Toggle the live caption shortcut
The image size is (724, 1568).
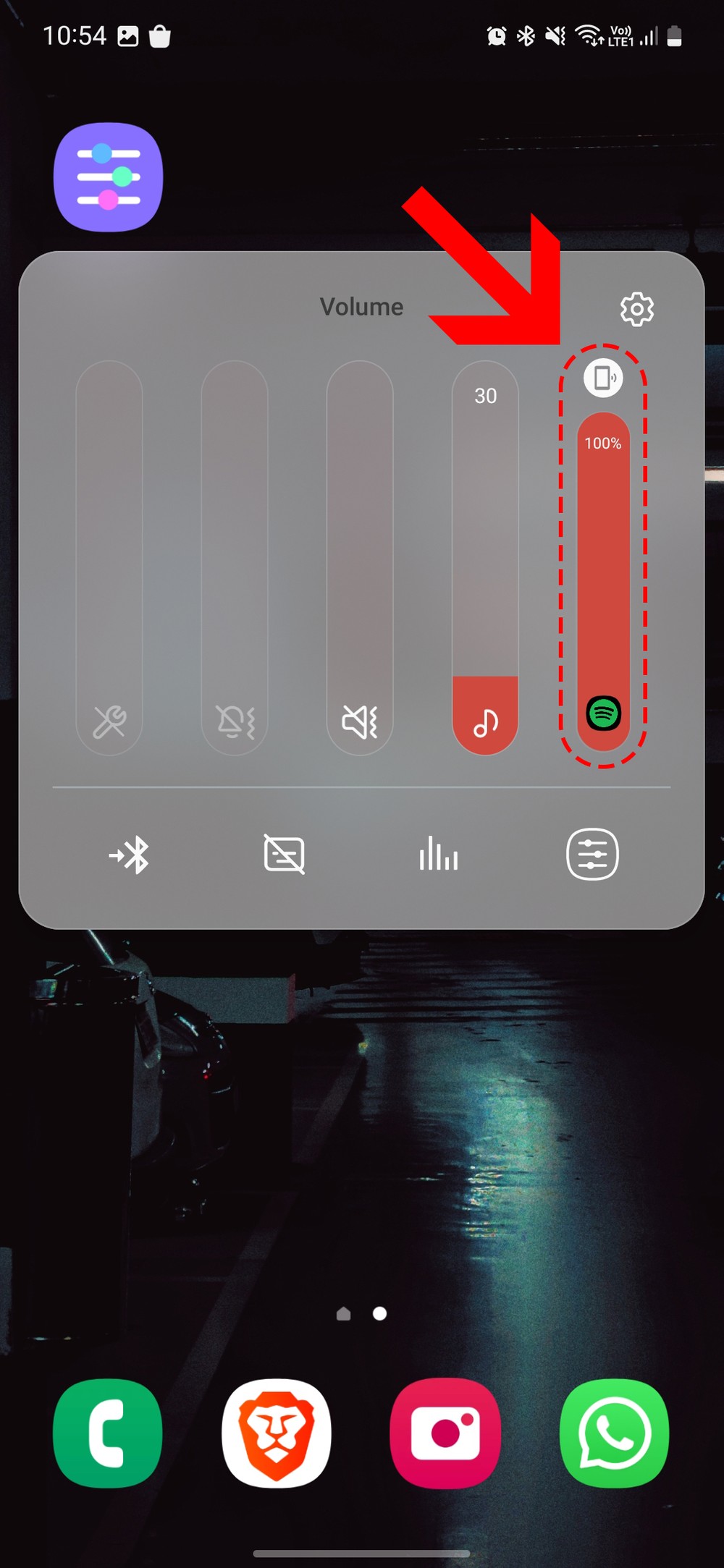point(284,855)
